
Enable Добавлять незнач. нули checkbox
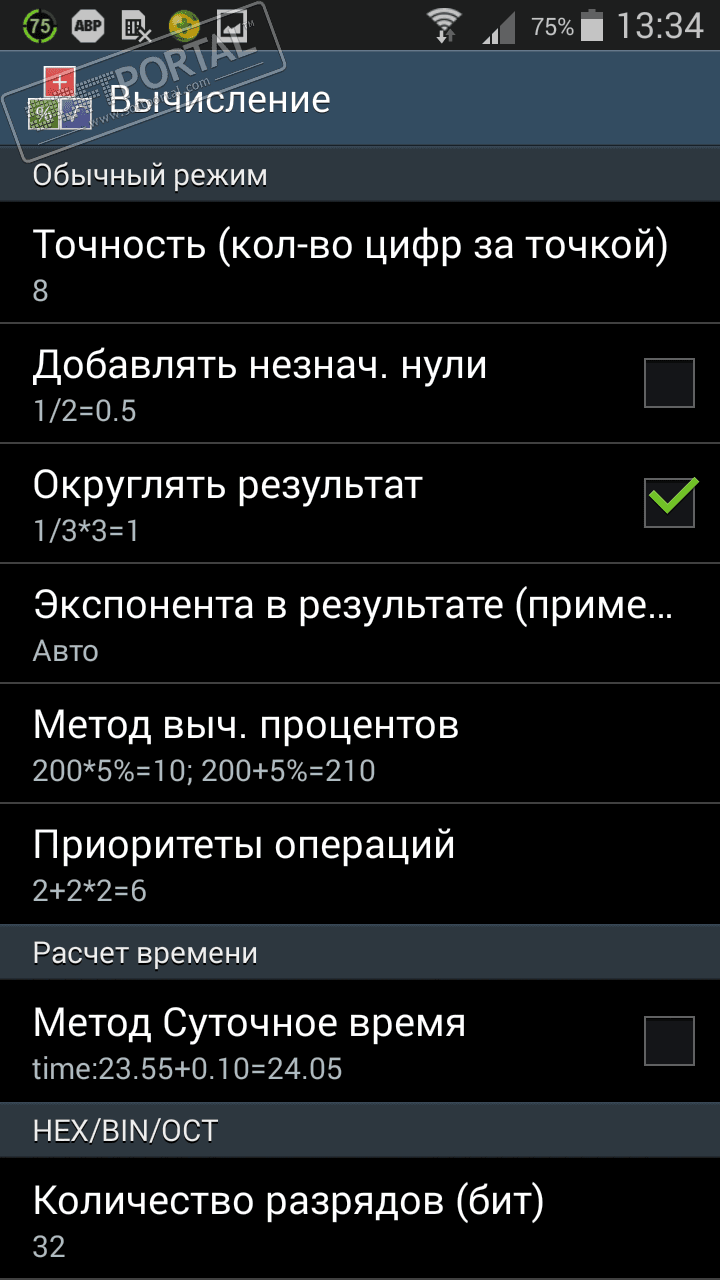click(x=668, y=384)
